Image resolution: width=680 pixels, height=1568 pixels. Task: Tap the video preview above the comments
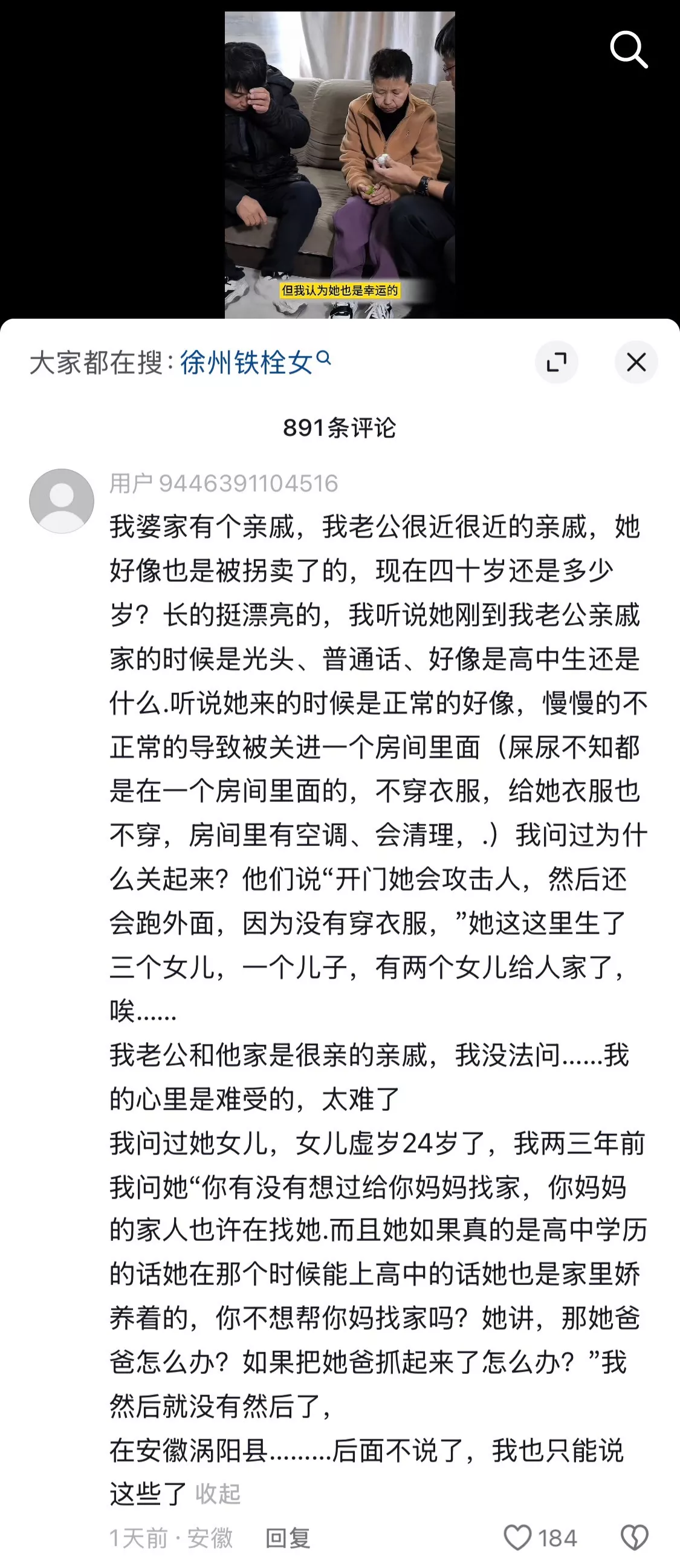(339, 164)
